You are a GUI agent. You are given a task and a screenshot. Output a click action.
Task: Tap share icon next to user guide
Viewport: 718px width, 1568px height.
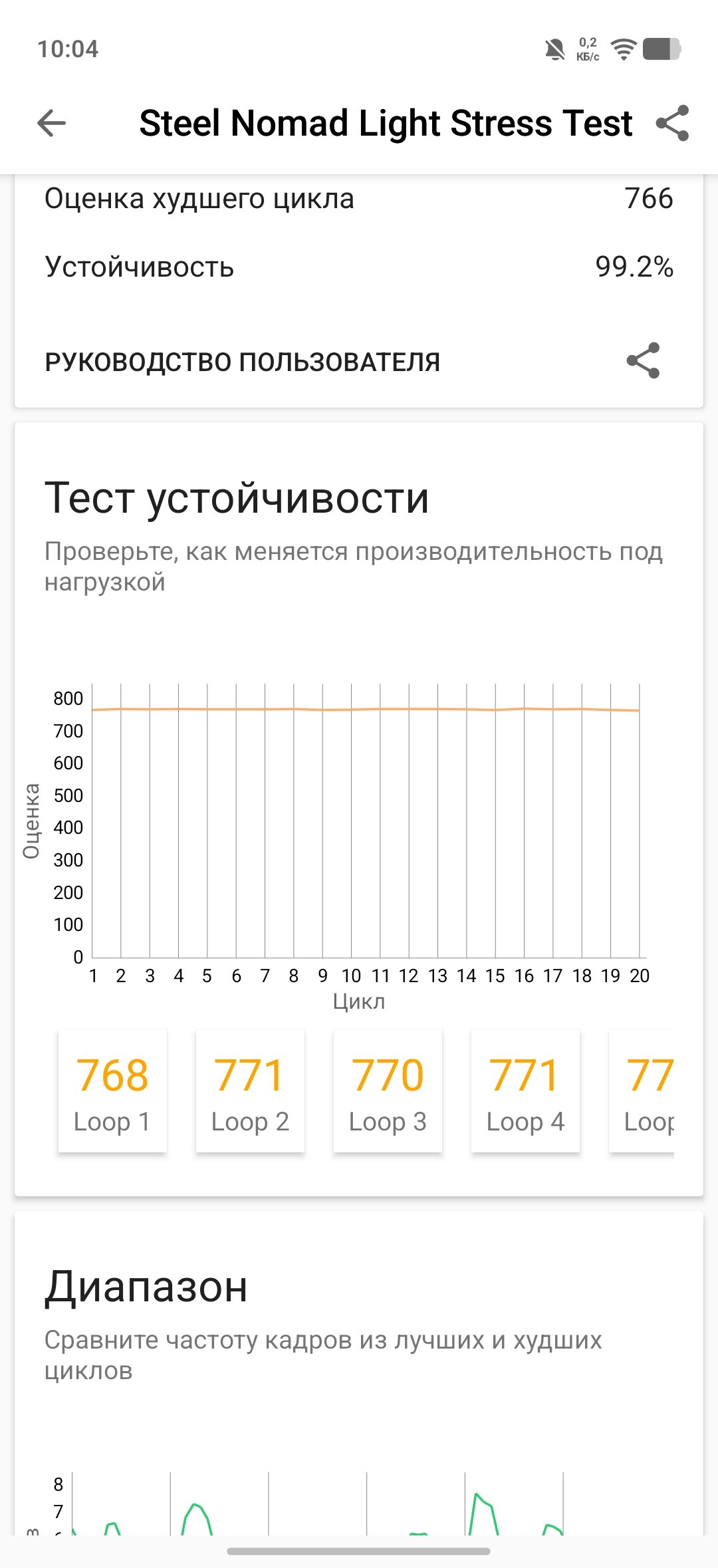(x=643, y=361)
